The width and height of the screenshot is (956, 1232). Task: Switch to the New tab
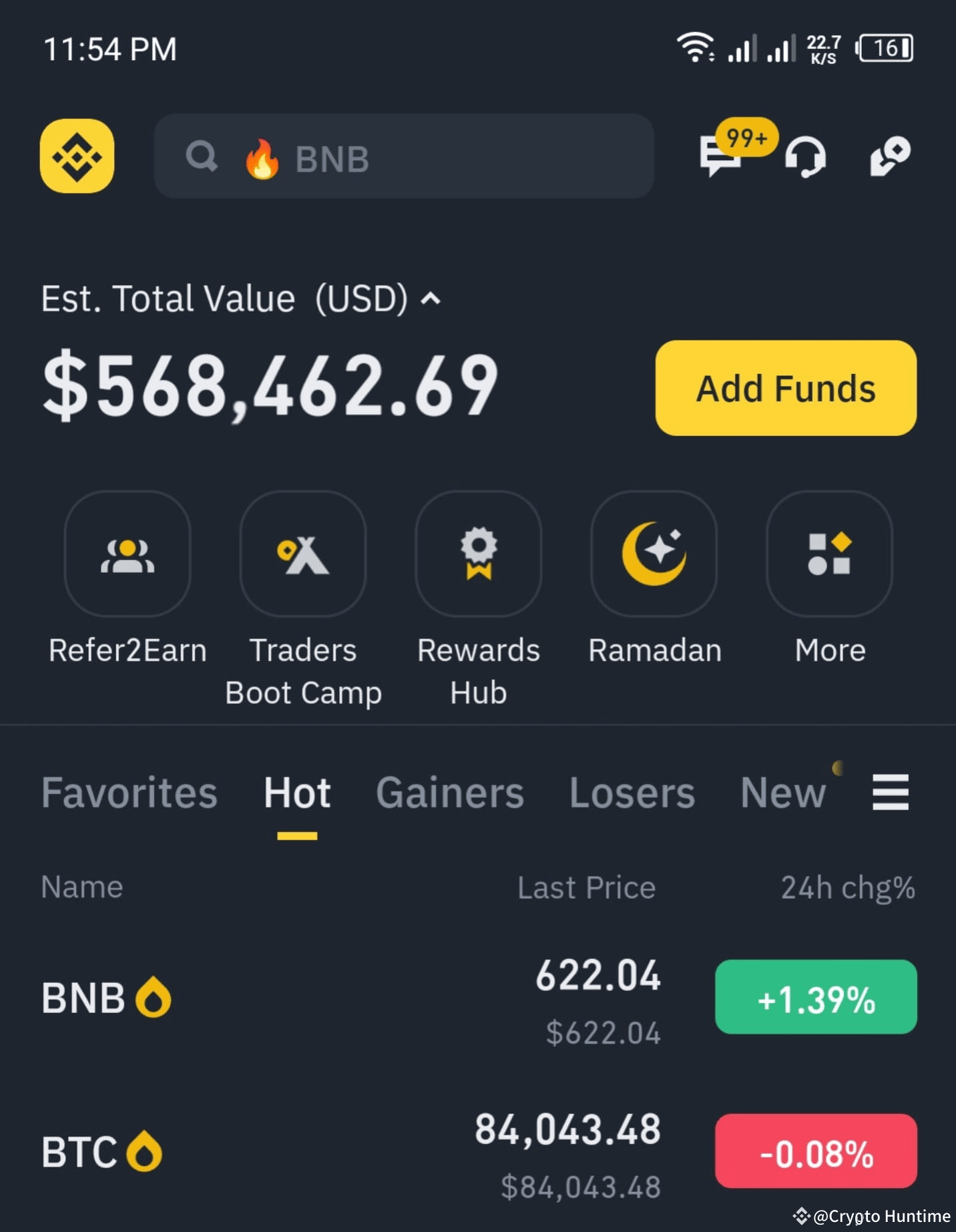pos(784,793)
